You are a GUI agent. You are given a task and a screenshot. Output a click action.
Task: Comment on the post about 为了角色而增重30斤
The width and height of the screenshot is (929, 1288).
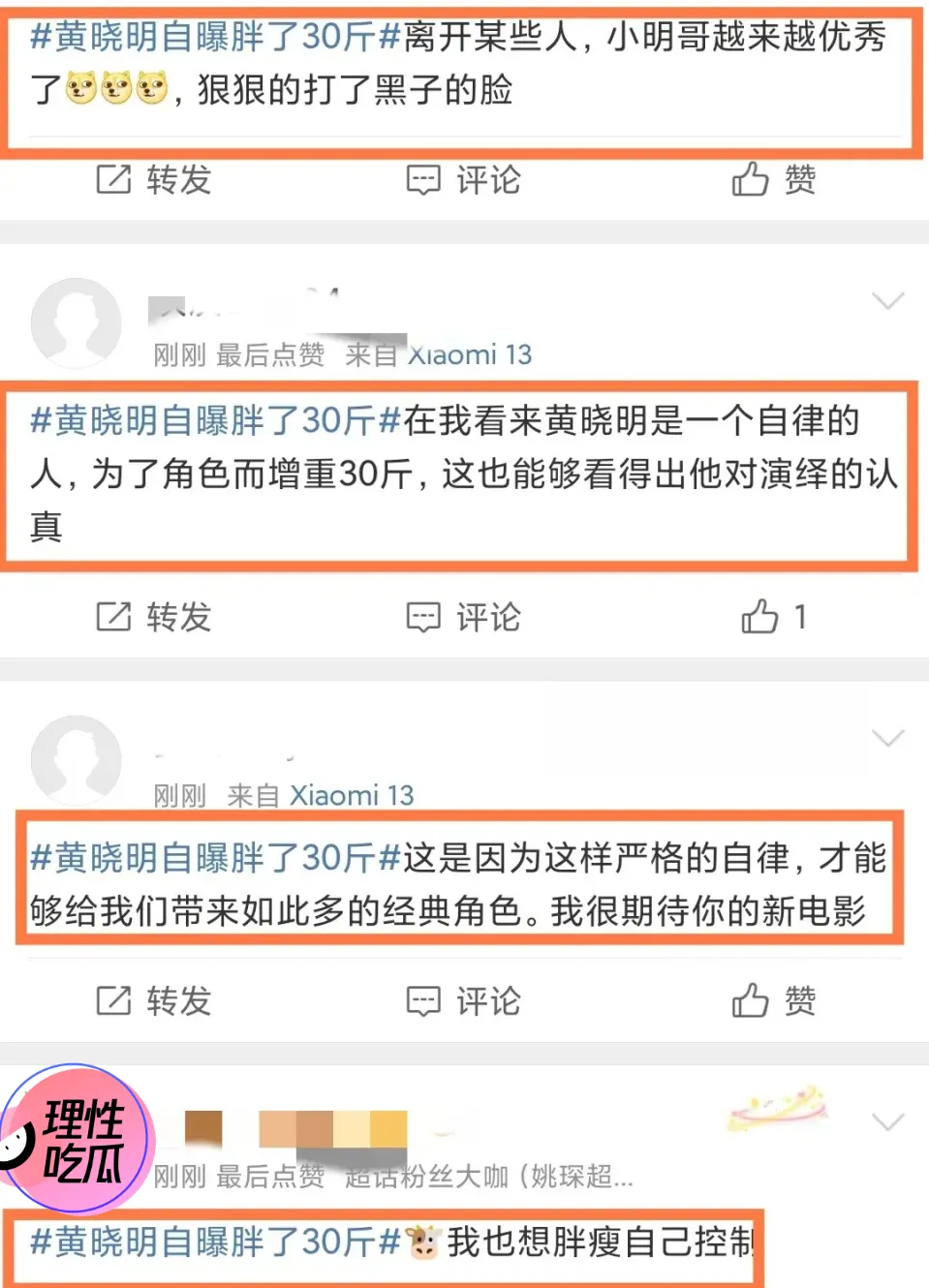[x=464, y=617]
